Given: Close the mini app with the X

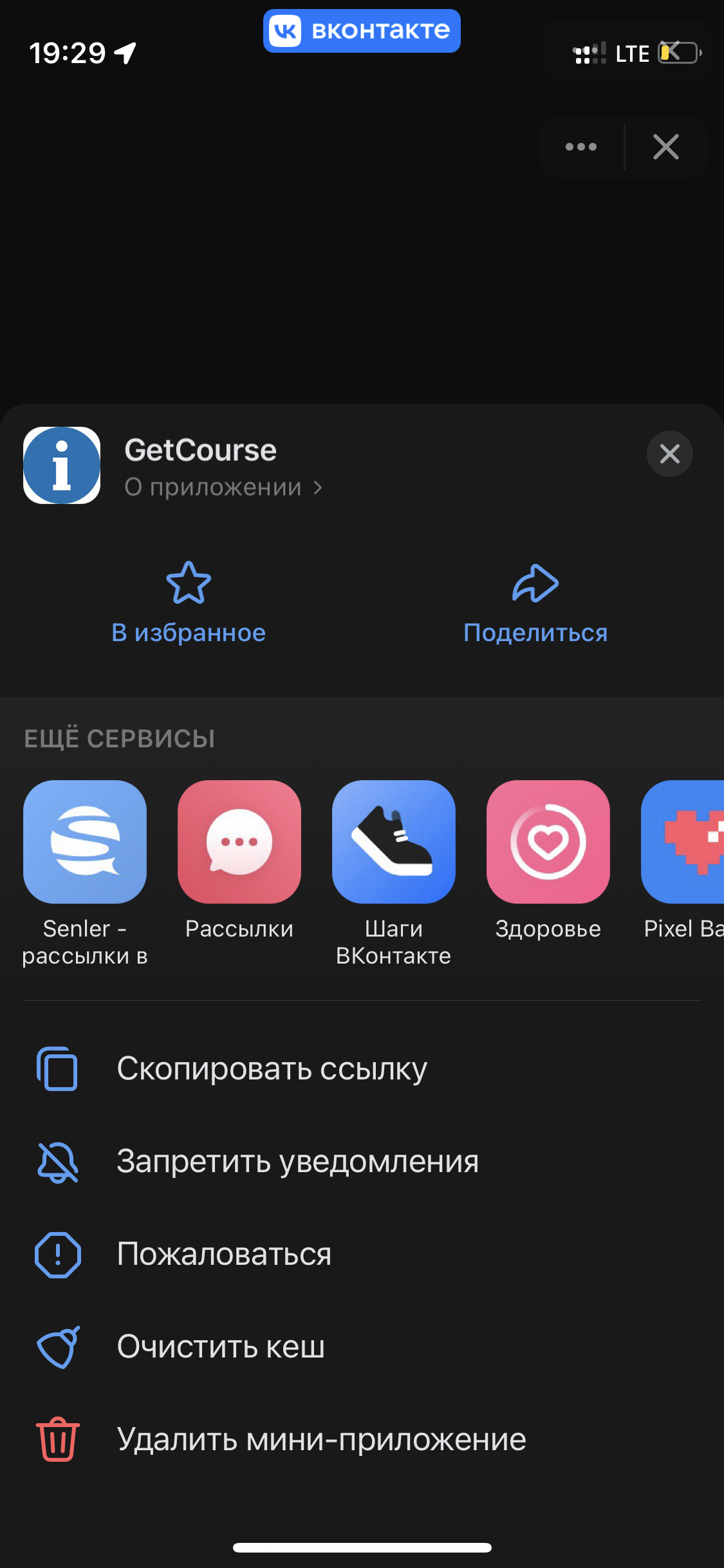Looking at the screenshot, I should click(665, 147).
